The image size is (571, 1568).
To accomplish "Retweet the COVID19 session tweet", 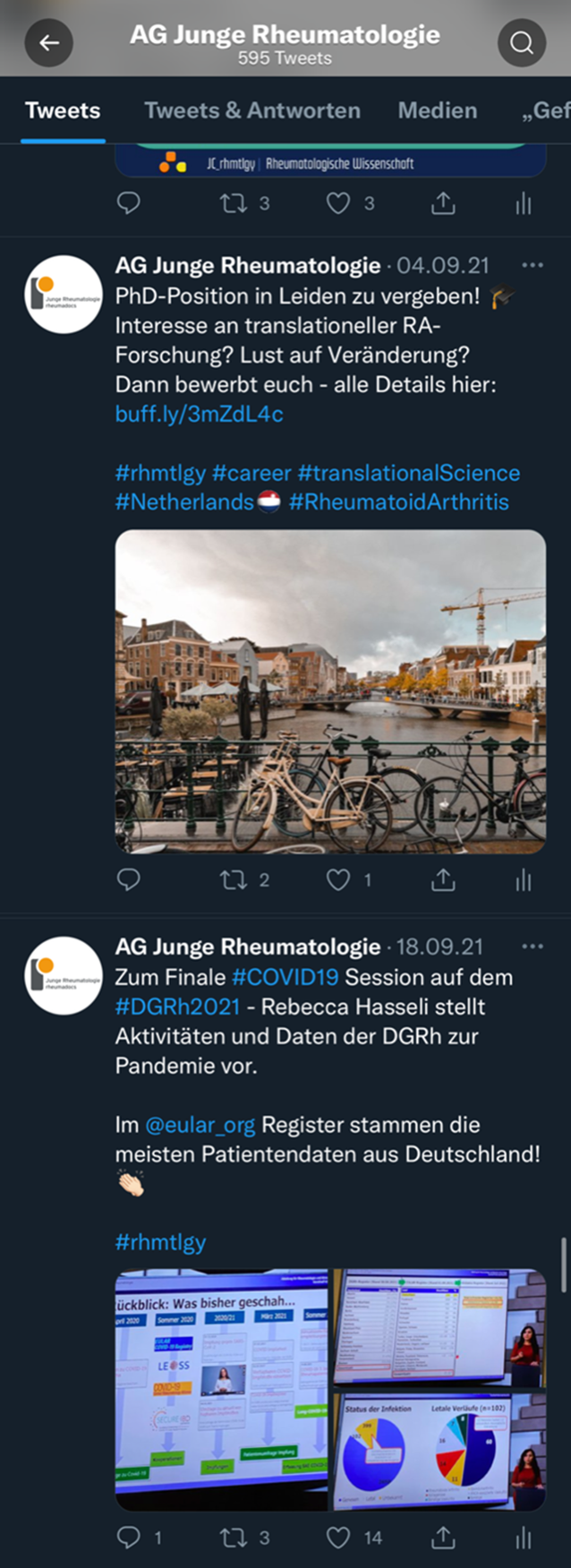I will pyautogui.click(x=234, y=1538).
